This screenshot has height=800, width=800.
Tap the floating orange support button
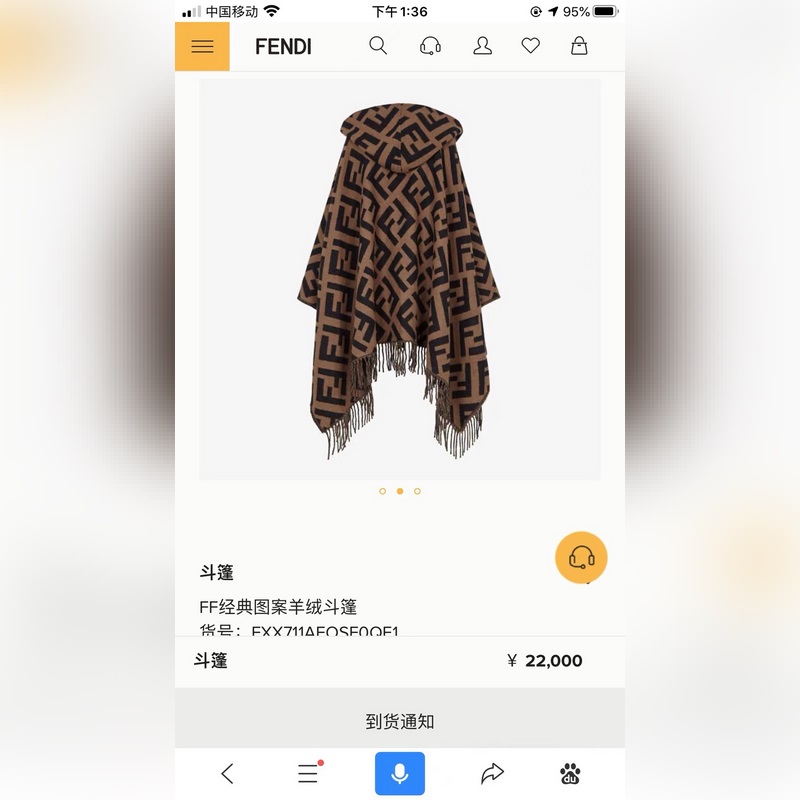coord(581,558)
